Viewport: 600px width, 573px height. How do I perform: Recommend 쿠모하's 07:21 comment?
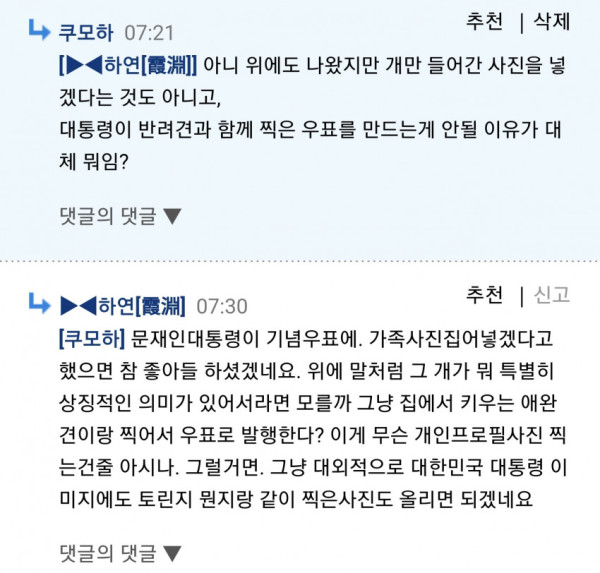pos(485,21)
